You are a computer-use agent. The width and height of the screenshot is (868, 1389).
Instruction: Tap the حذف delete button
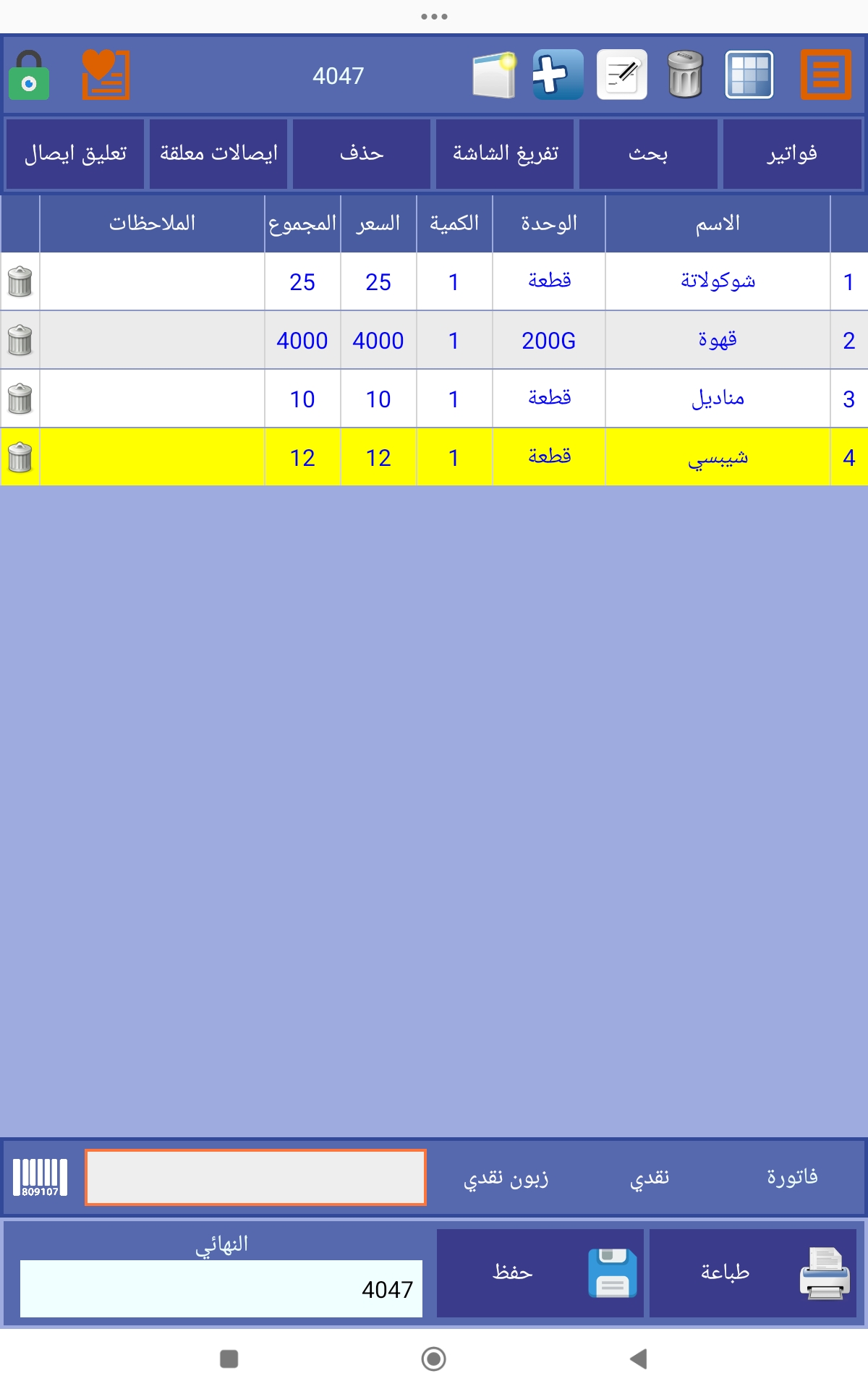click(362, 154)
